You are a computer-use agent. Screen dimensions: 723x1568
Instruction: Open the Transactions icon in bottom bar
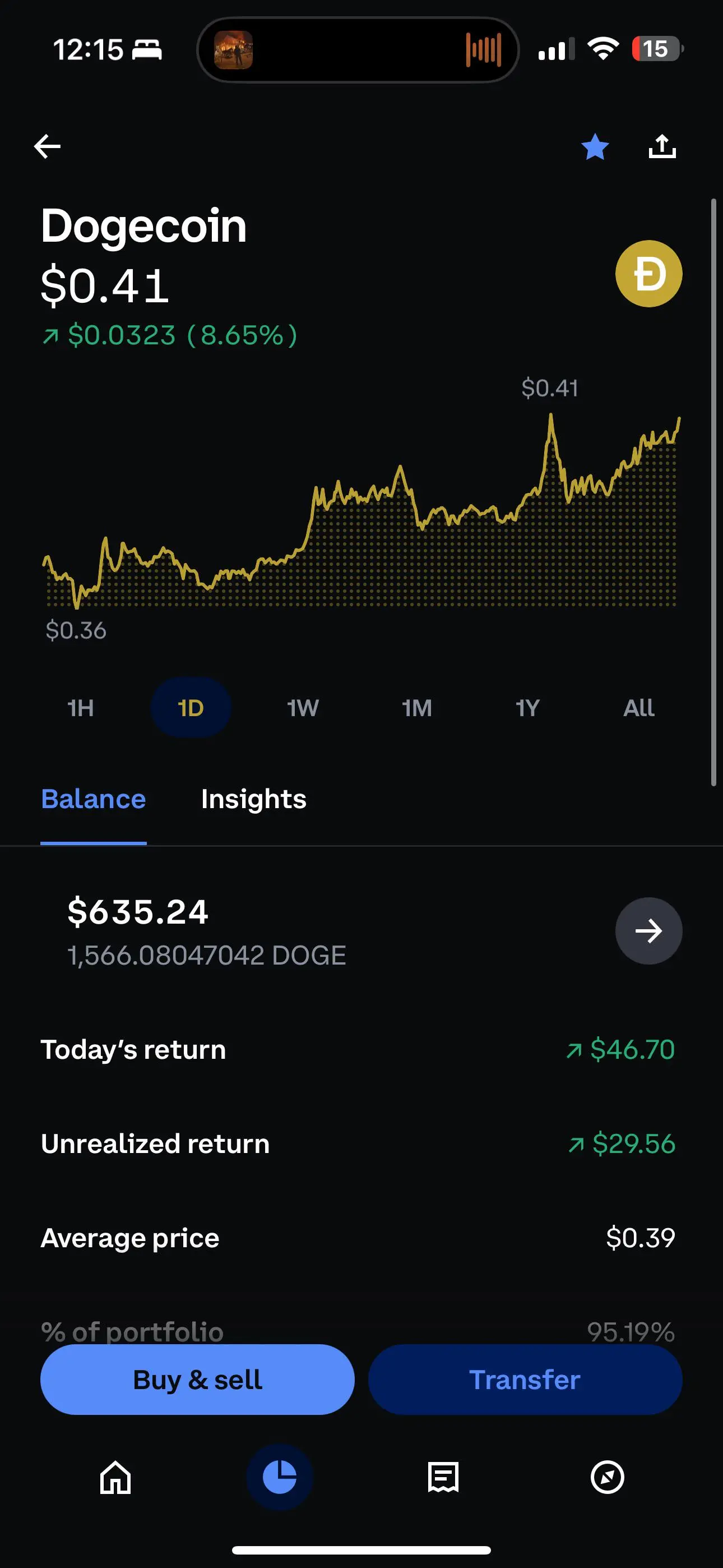click(x=443, y=1478)
